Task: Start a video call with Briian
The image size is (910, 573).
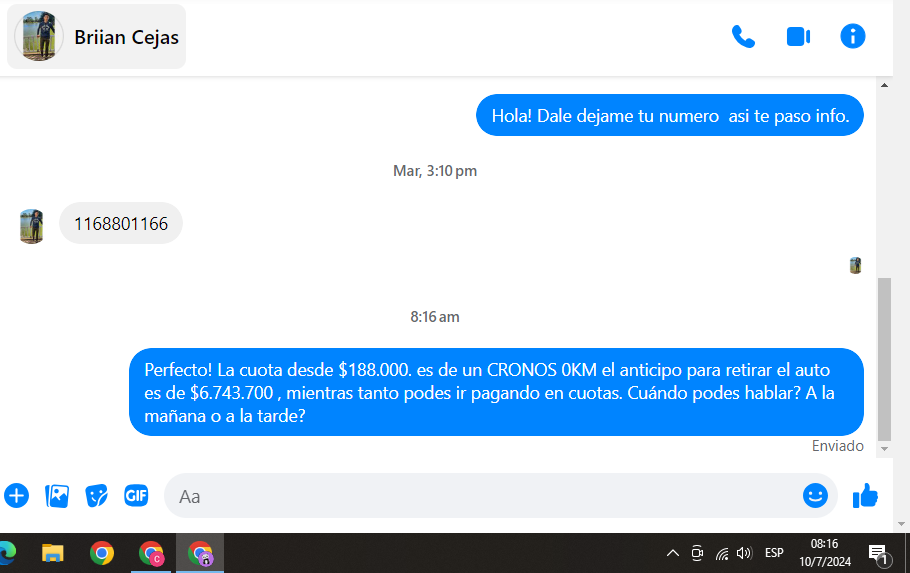Action: click(x=798, y=37)
